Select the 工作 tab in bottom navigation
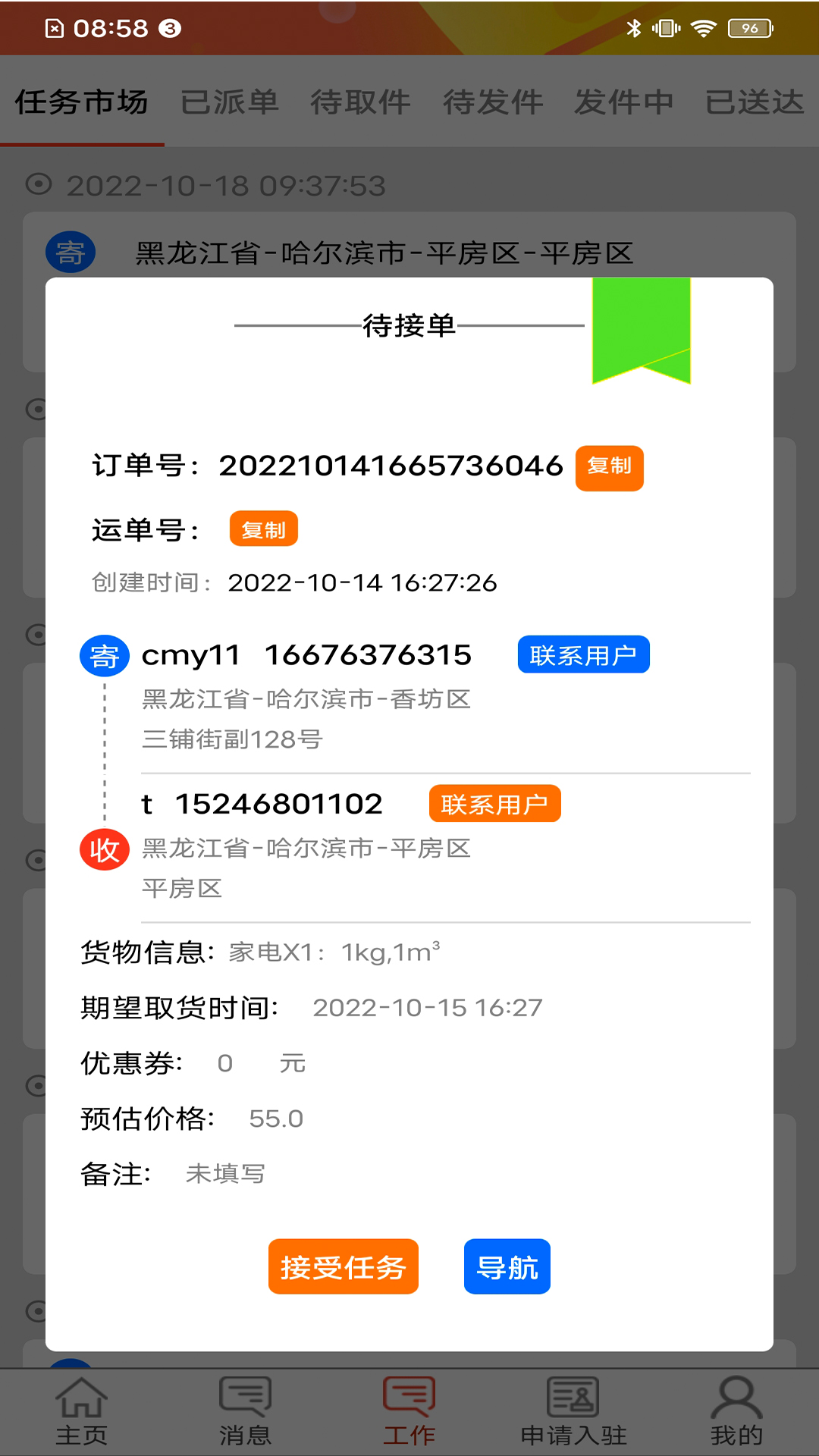Viewport: 819px width, 1456px height. click(409, 1410)
